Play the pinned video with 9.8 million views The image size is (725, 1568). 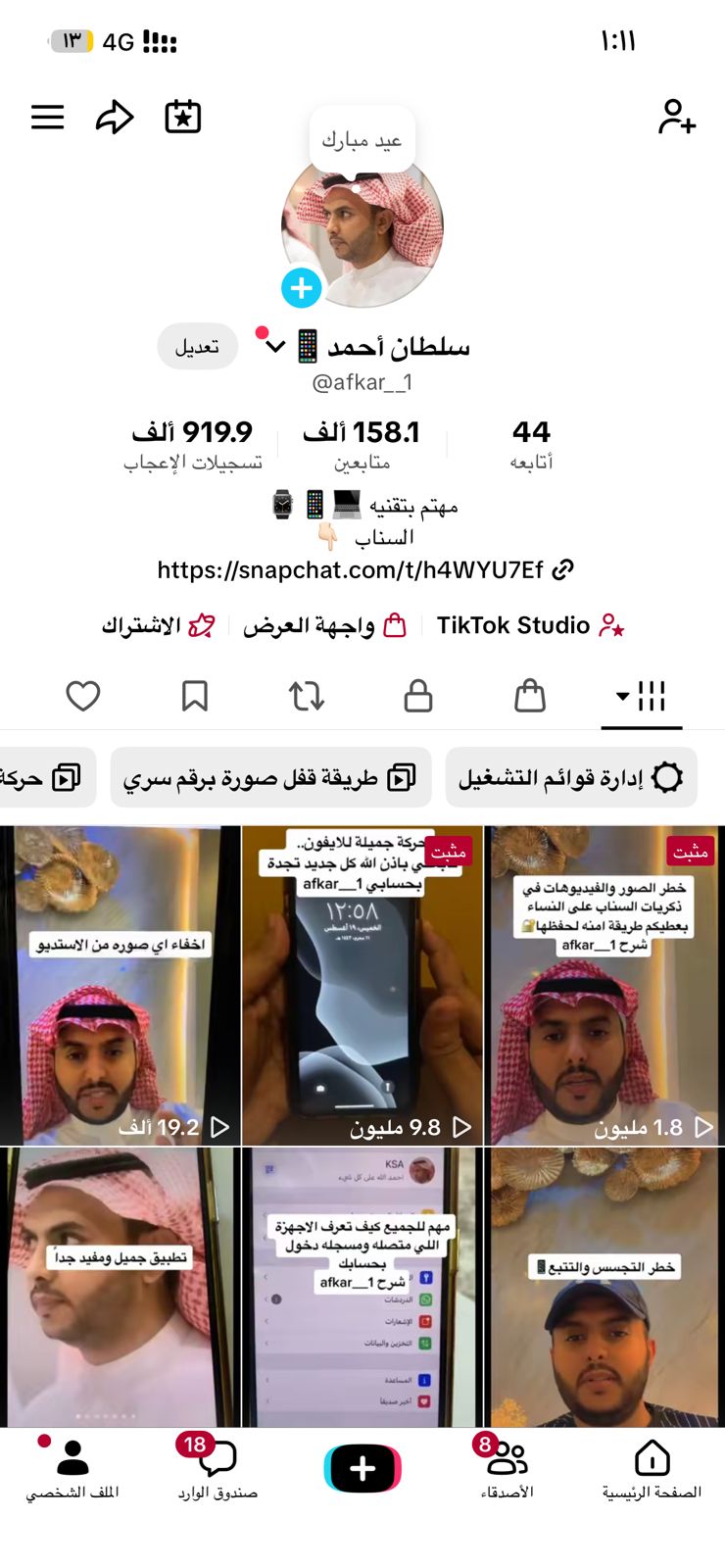[362, 980]
